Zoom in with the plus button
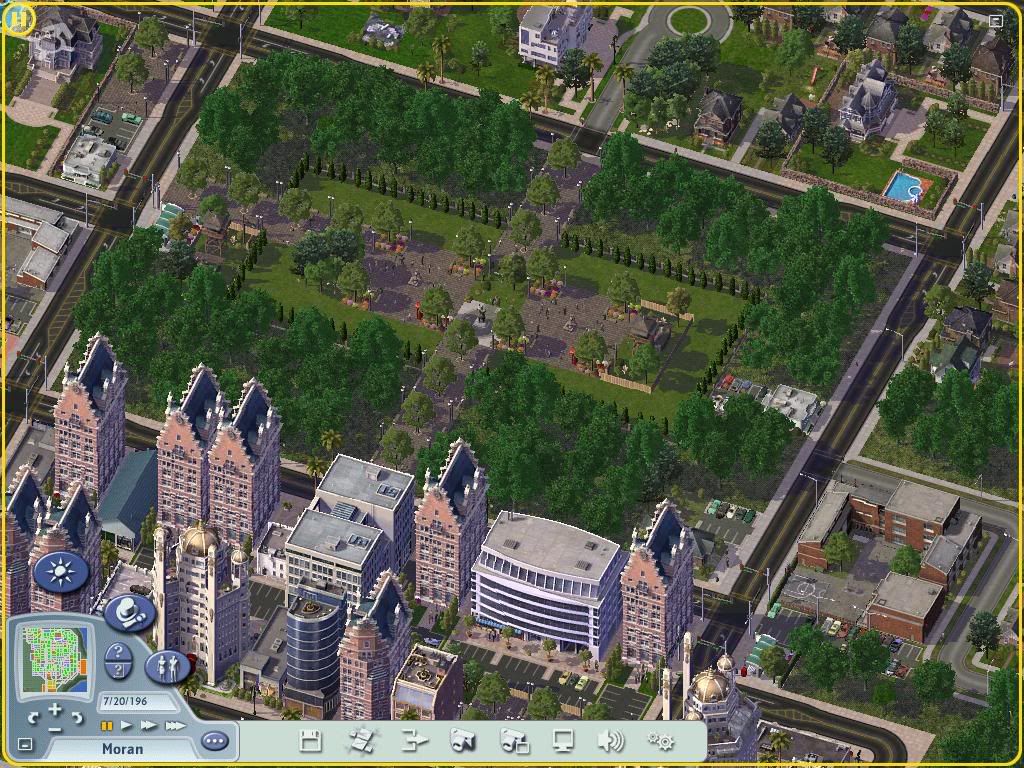Screen dimensions: 1024x768 coord(55,710)
